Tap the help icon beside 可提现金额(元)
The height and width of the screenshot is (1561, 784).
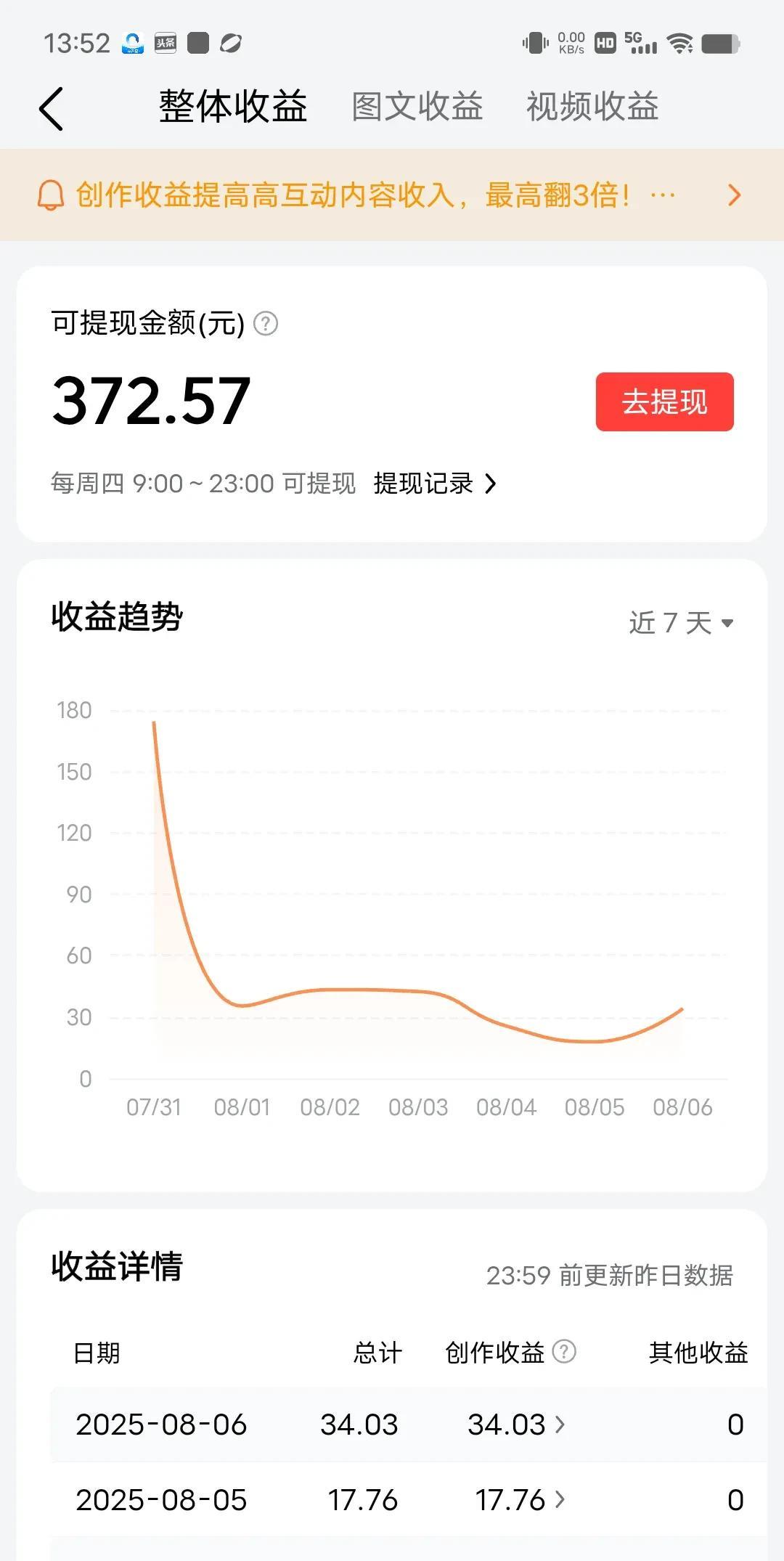pos(266,324)
